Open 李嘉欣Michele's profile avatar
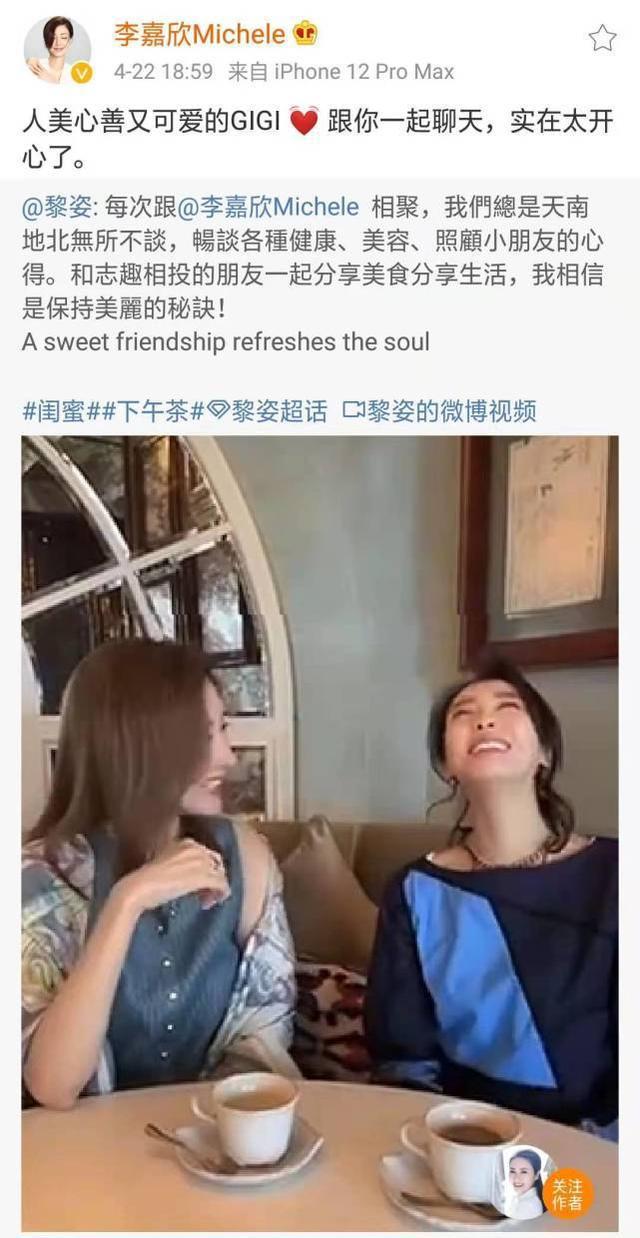Image resolution: width=640 pixels, height=1238 pixels. coord(57,50)
